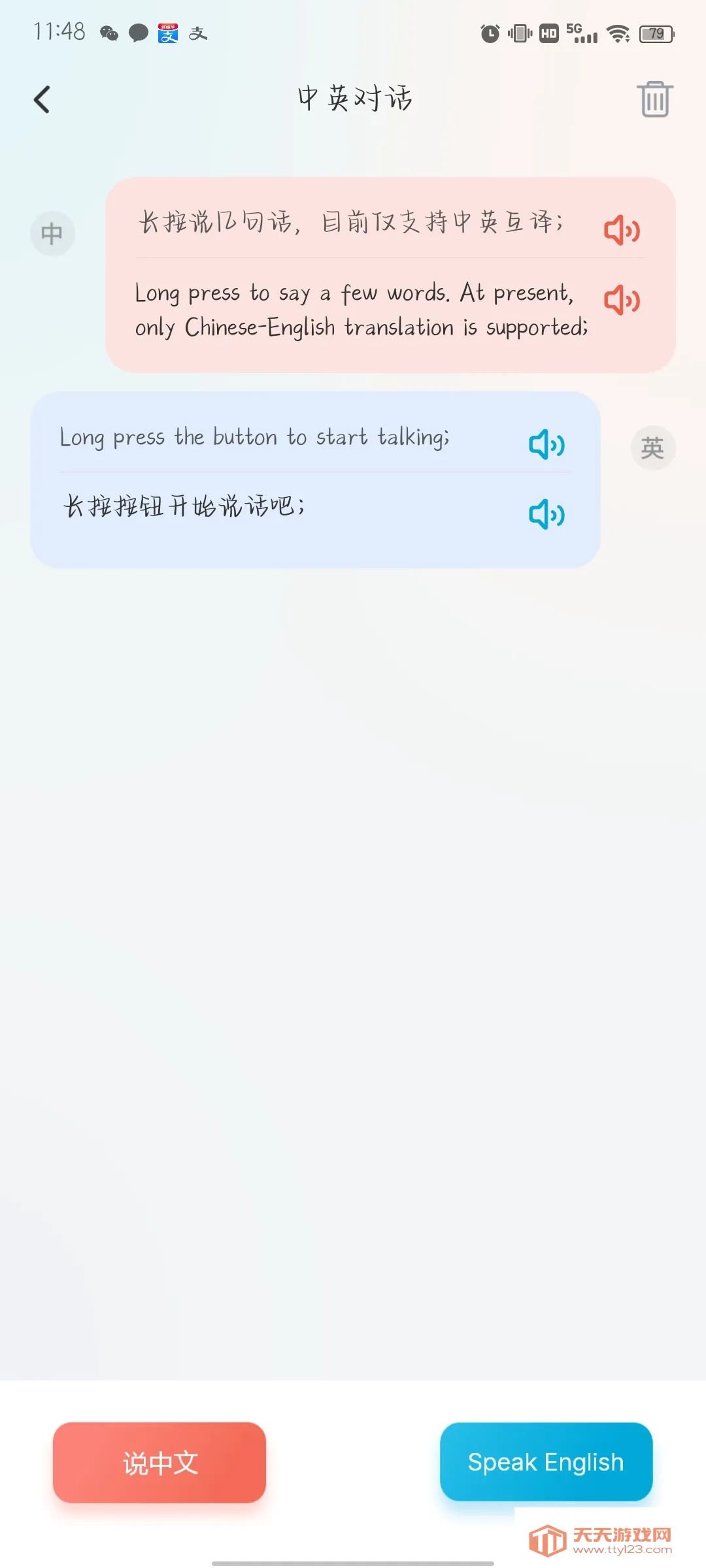Tap the 中 avatar next to the red bubble
The width and height of the screenshot is (706, 1568).
(52, 233)
